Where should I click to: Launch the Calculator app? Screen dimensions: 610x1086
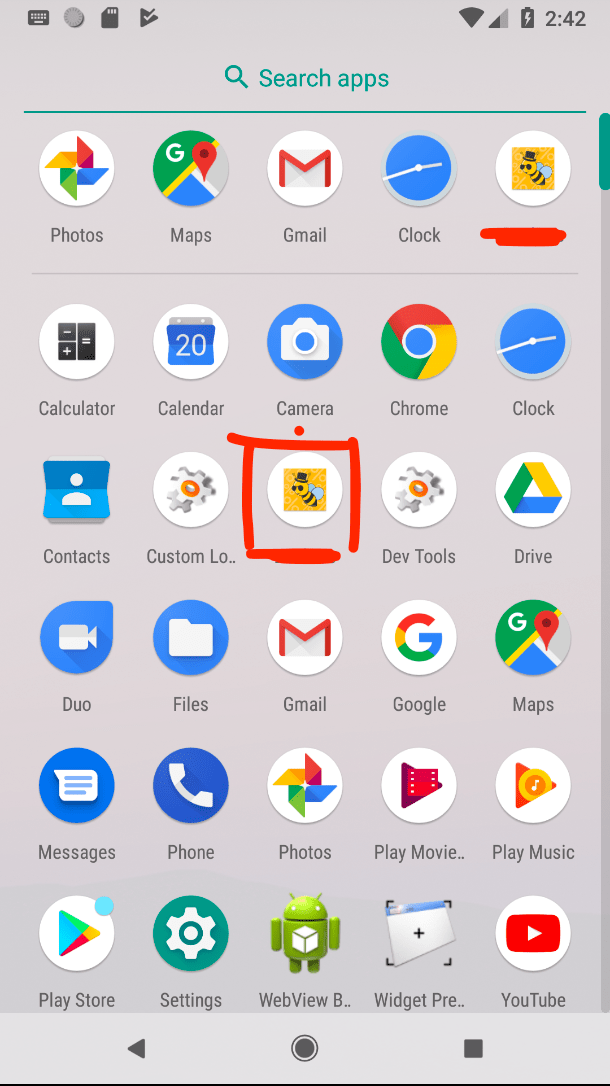77,342
